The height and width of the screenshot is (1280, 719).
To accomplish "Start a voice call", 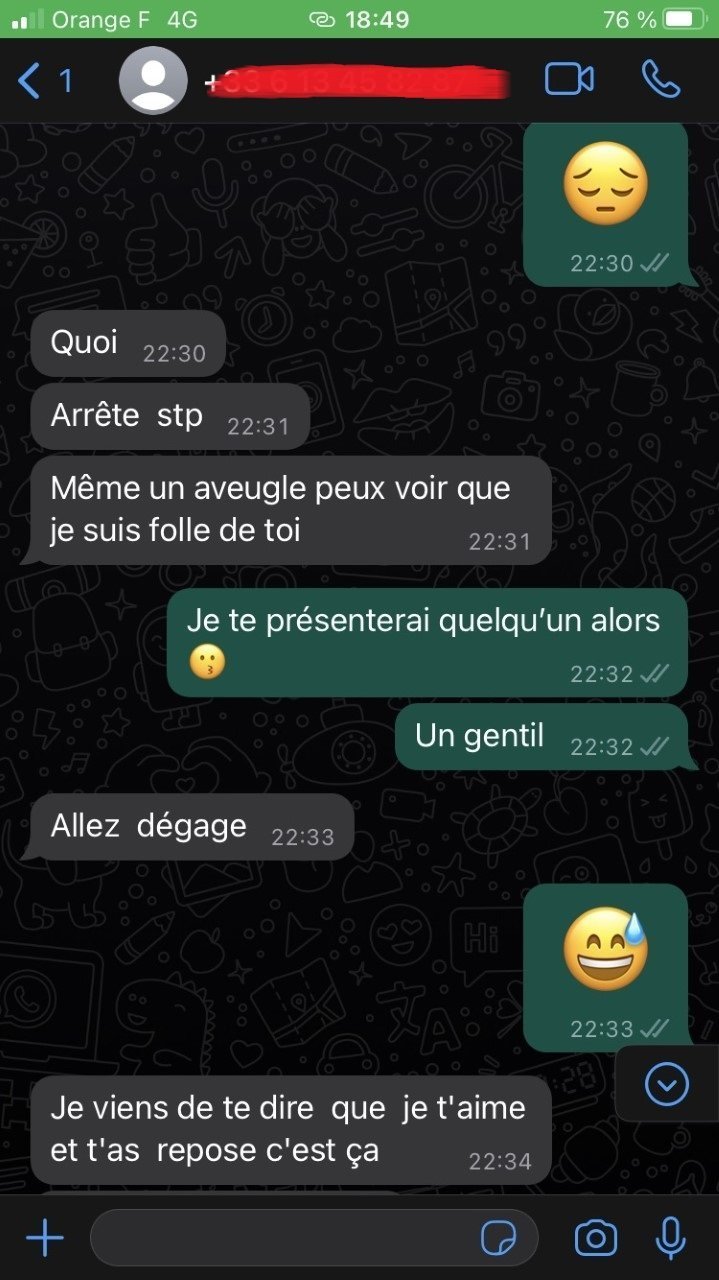I will (x=661, y=80).
